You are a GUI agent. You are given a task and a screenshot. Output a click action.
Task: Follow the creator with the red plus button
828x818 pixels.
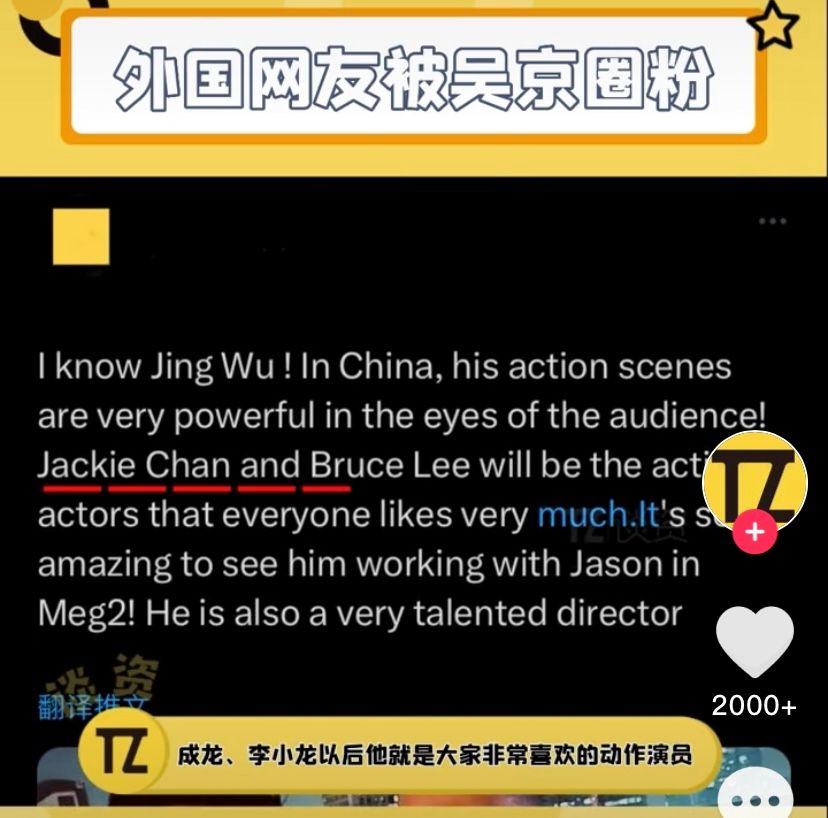755,532
